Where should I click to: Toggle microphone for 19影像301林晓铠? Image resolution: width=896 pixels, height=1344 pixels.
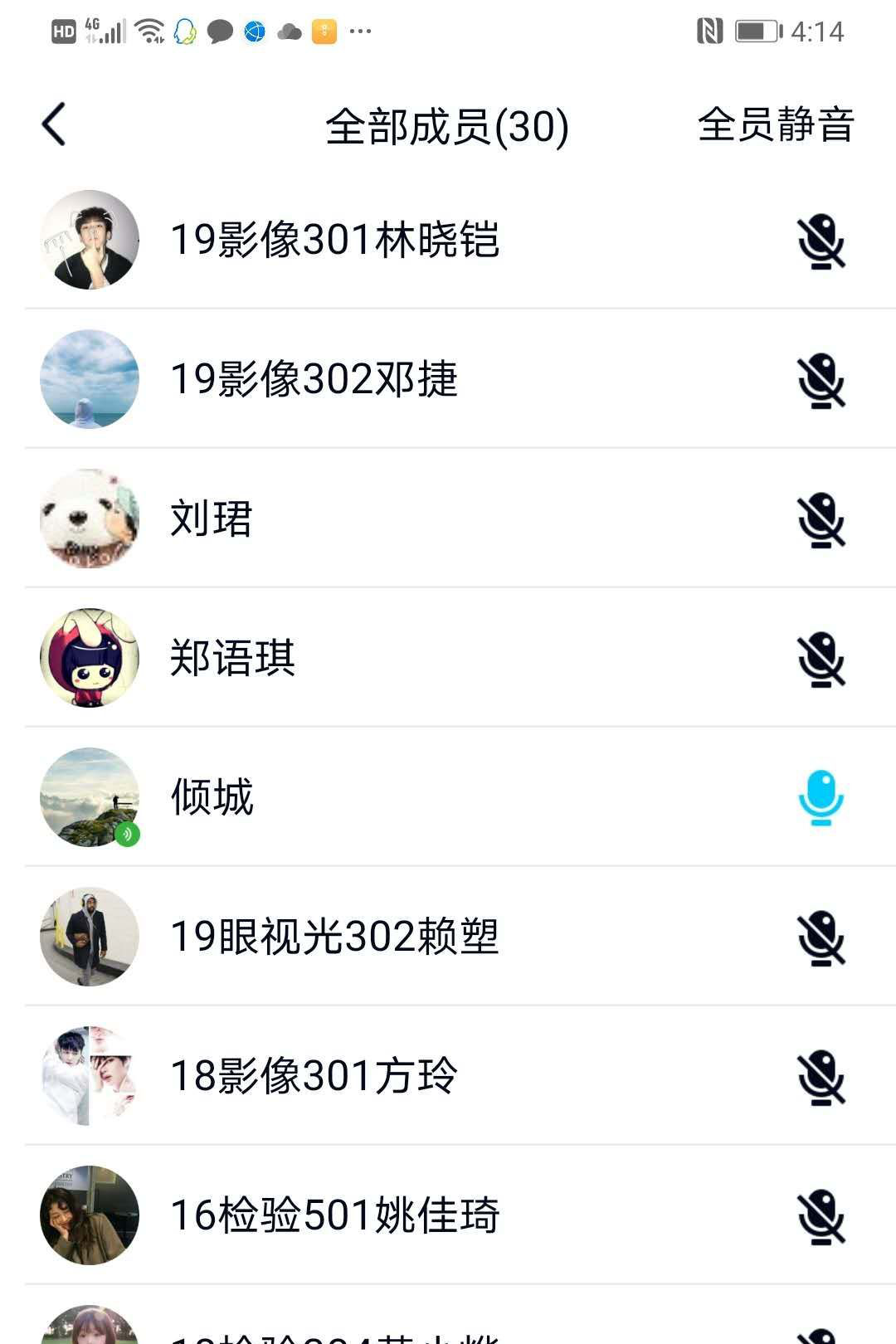click(x=821, y=242)
